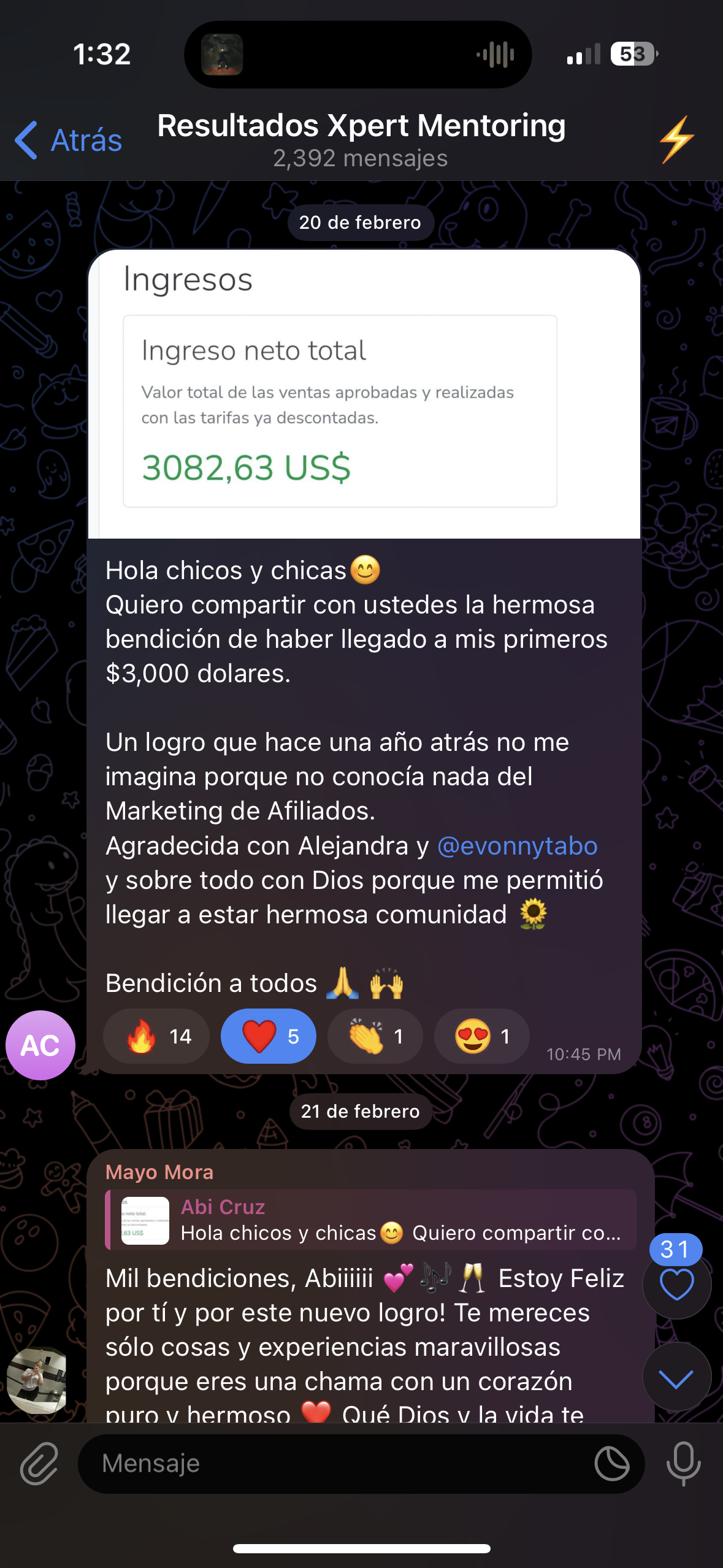View the 31 unread reactions heart button
Image resolution: width=723 pixels, height=1568 pixels.
click(676, 1283)
